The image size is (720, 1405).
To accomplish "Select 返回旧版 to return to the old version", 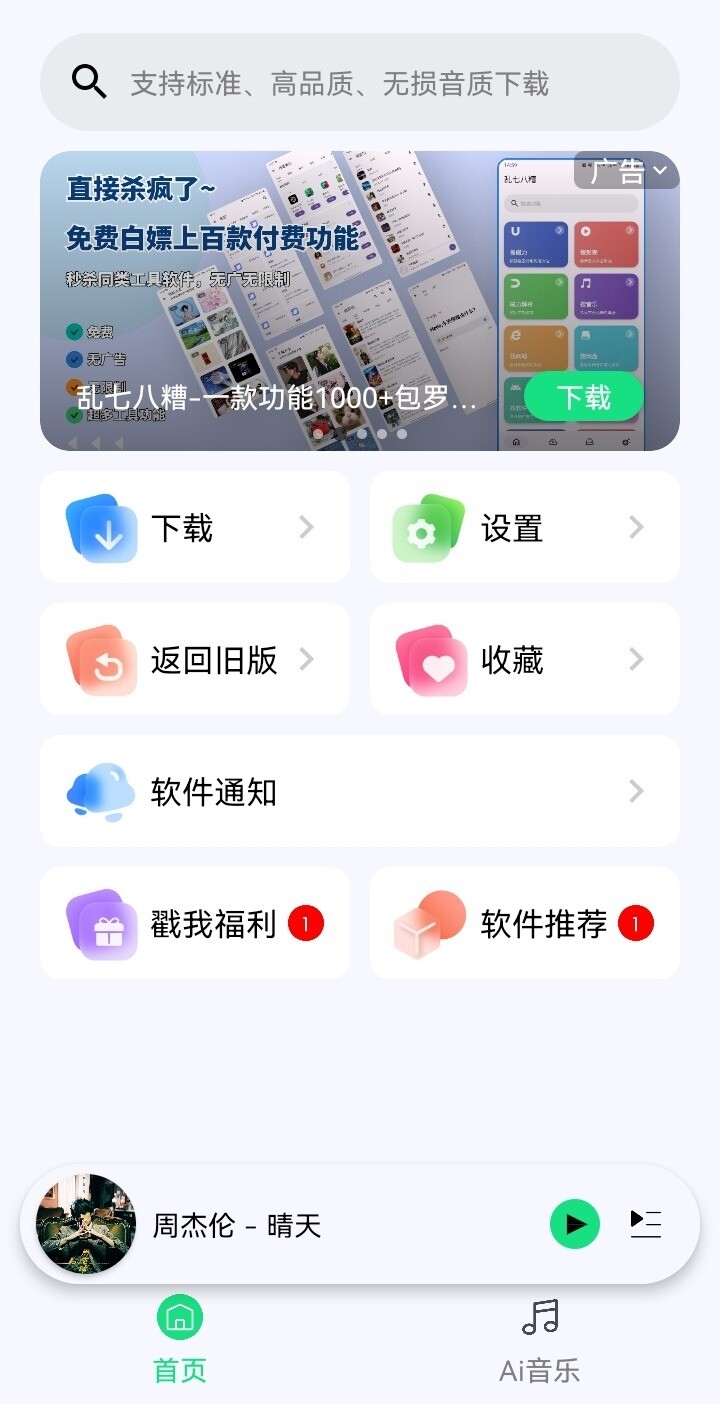I will (195, 659).
